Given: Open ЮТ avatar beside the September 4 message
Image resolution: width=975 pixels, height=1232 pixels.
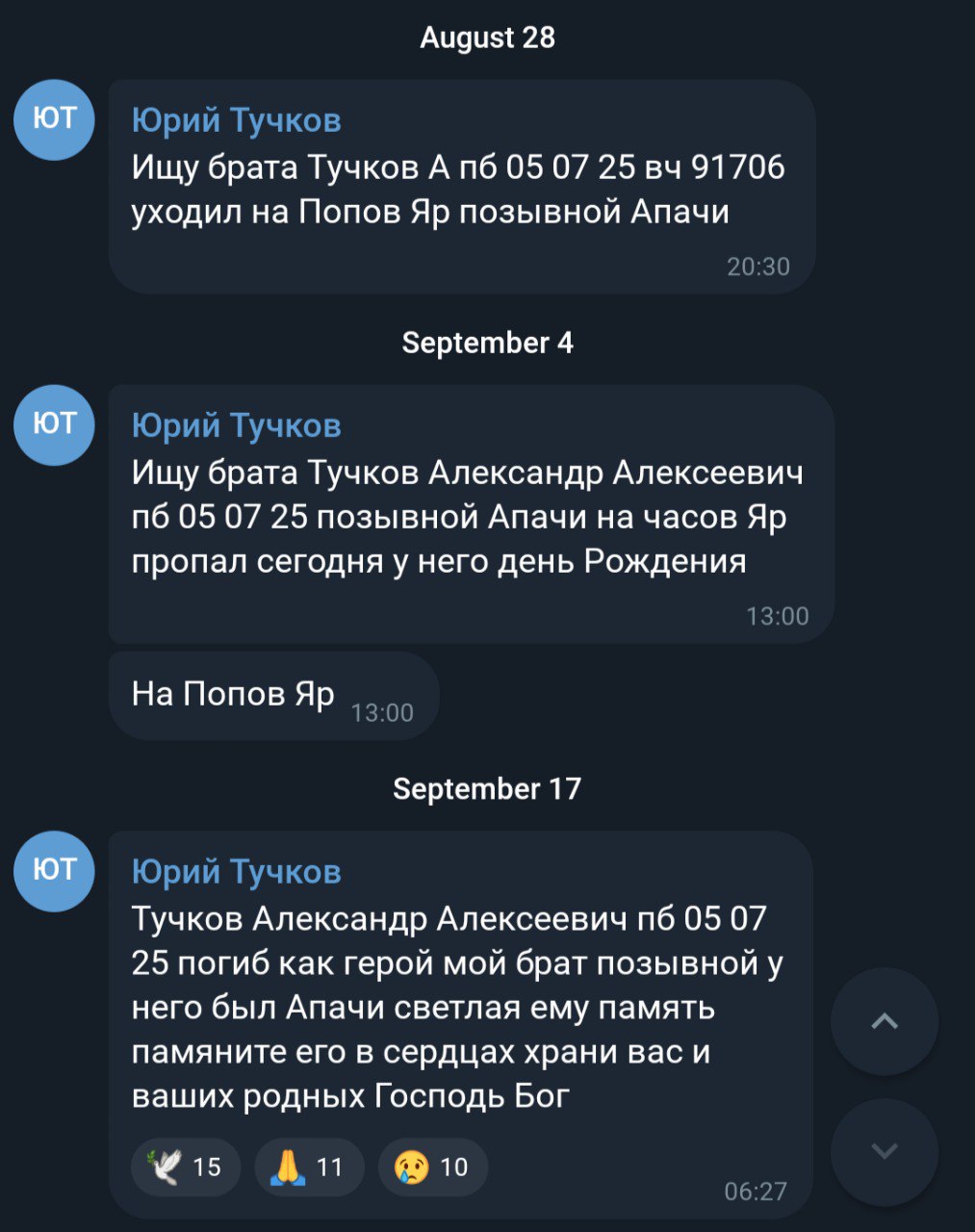Looking at the screenshot, I should 54,424.
